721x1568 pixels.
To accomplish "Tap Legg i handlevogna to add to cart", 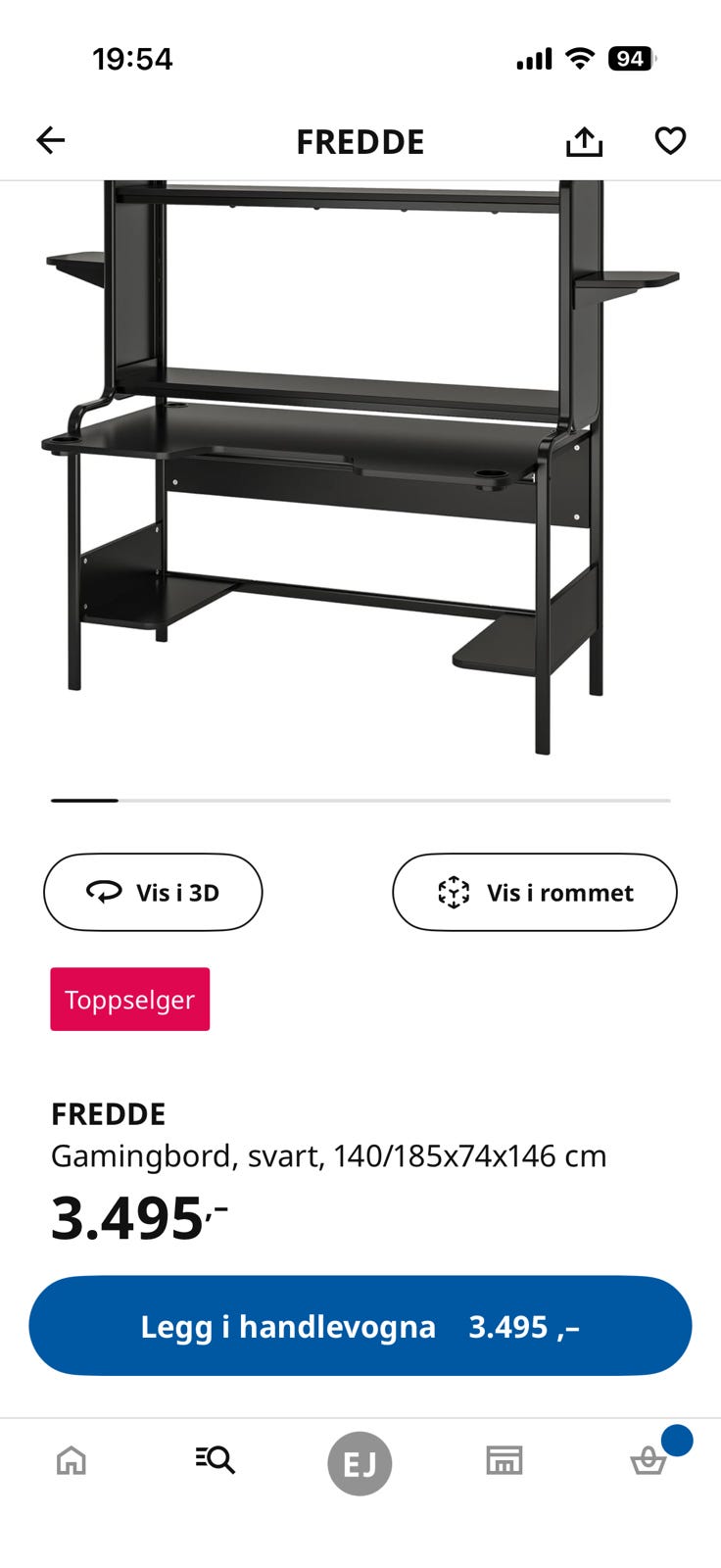I will (360, 1326).
